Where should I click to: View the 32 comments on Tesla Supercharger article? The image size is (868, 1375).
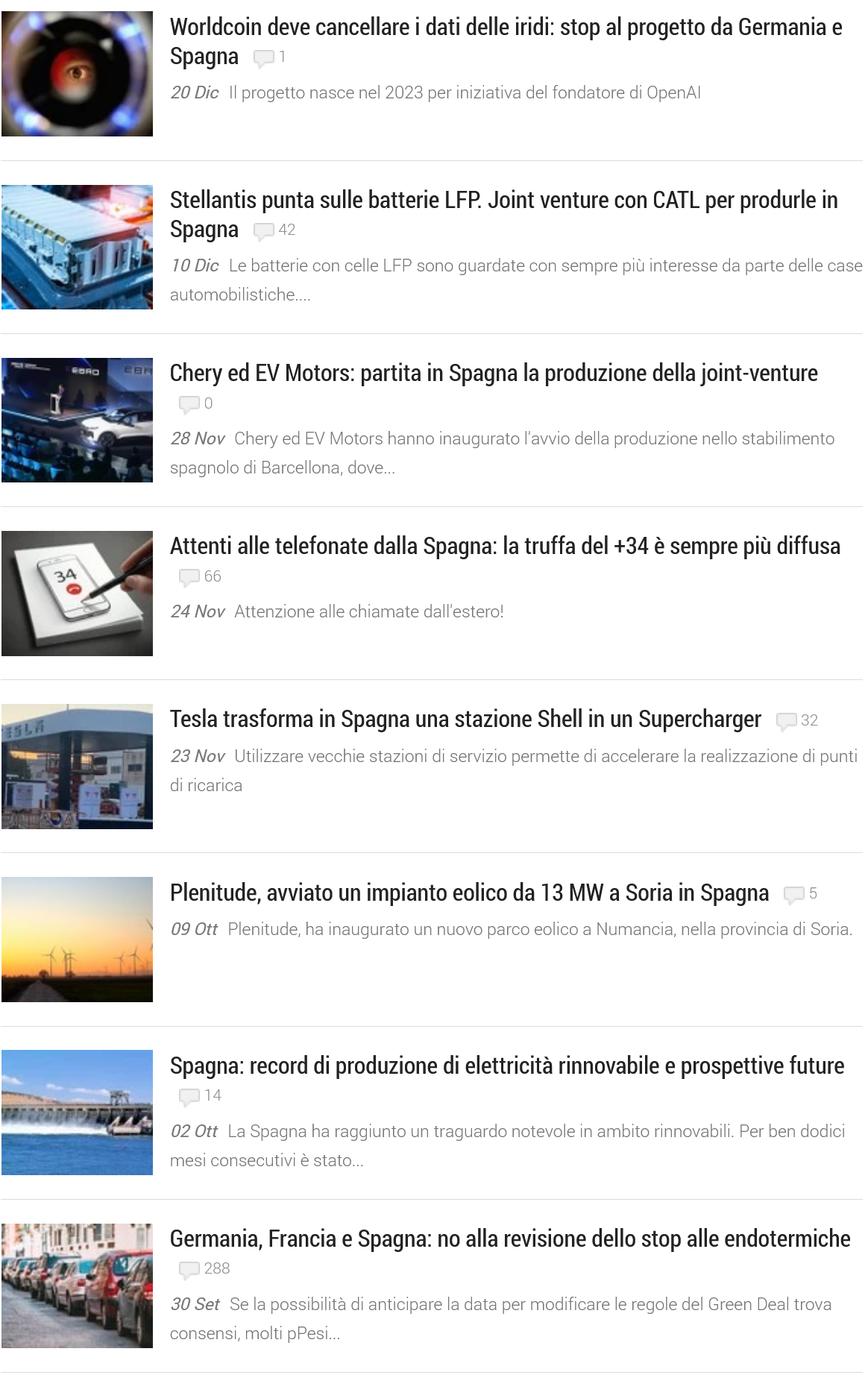[x=798, y=720]
